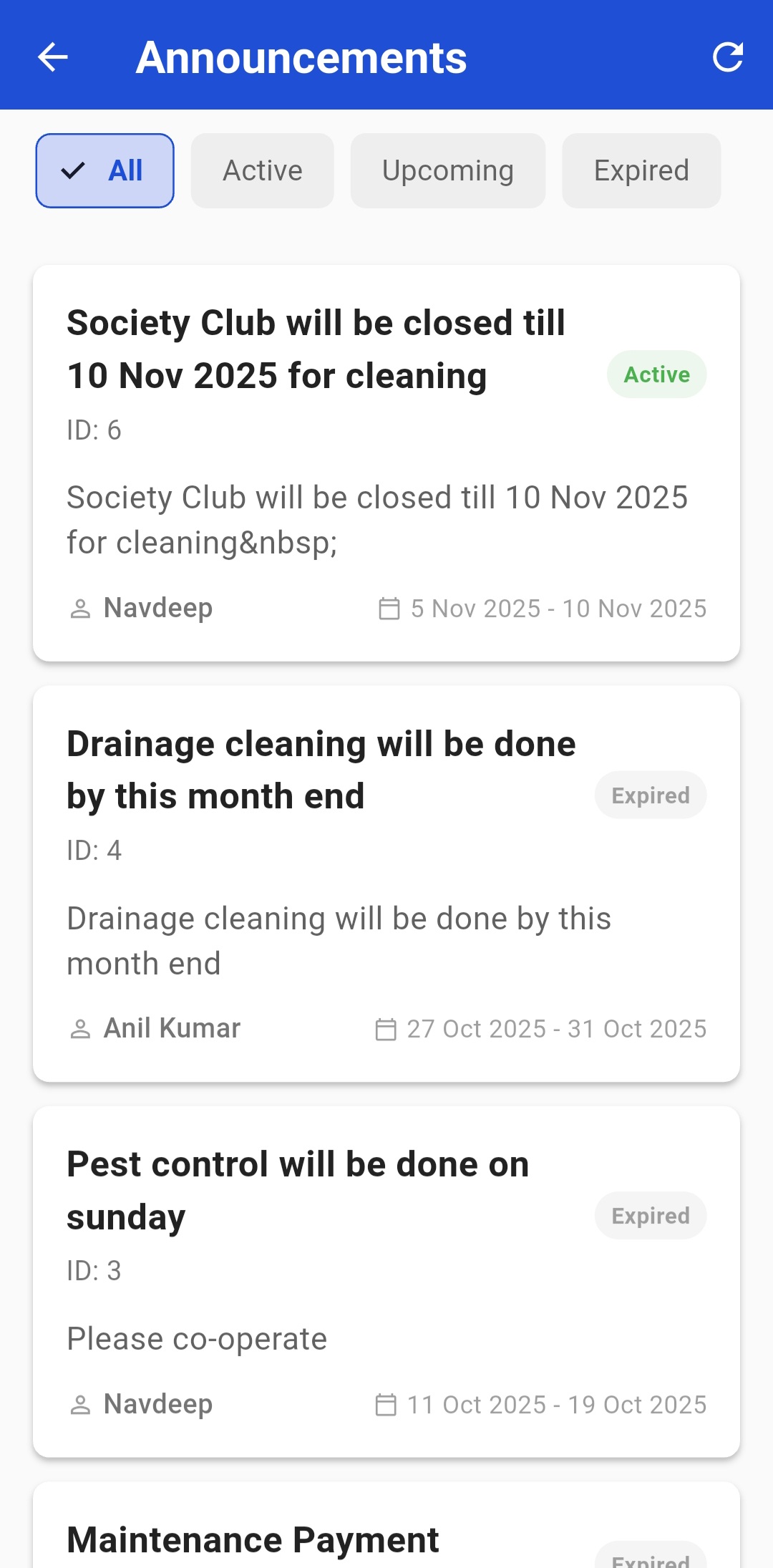Tap the ID: 6 label on the first card
Screen dimensions: 773x1568
click(x=93, y=430)
